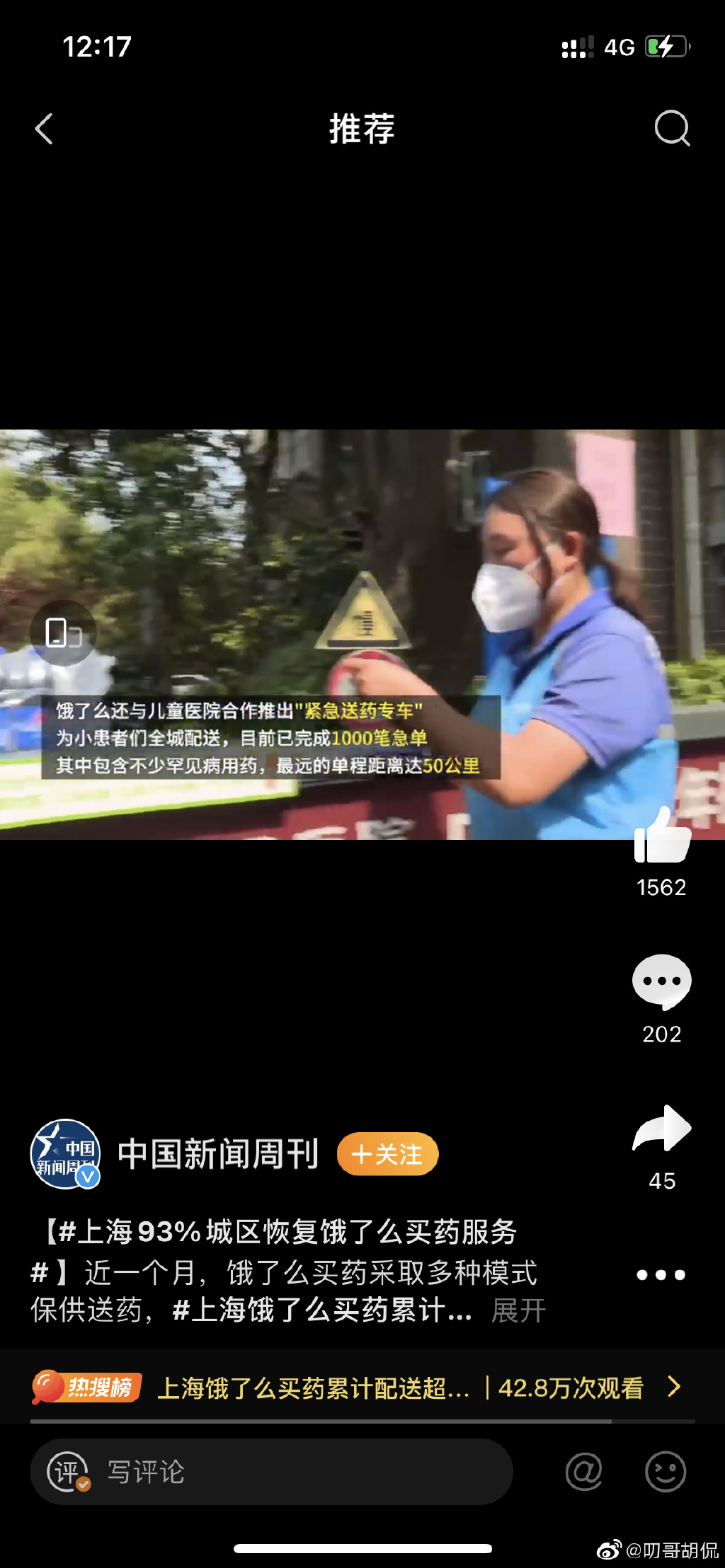Image resolution: width=725 pixels, height=1568 pixels.
Task: Open 中国新闻周刊 profile avatar
Action: click(x=65, y=1154)
